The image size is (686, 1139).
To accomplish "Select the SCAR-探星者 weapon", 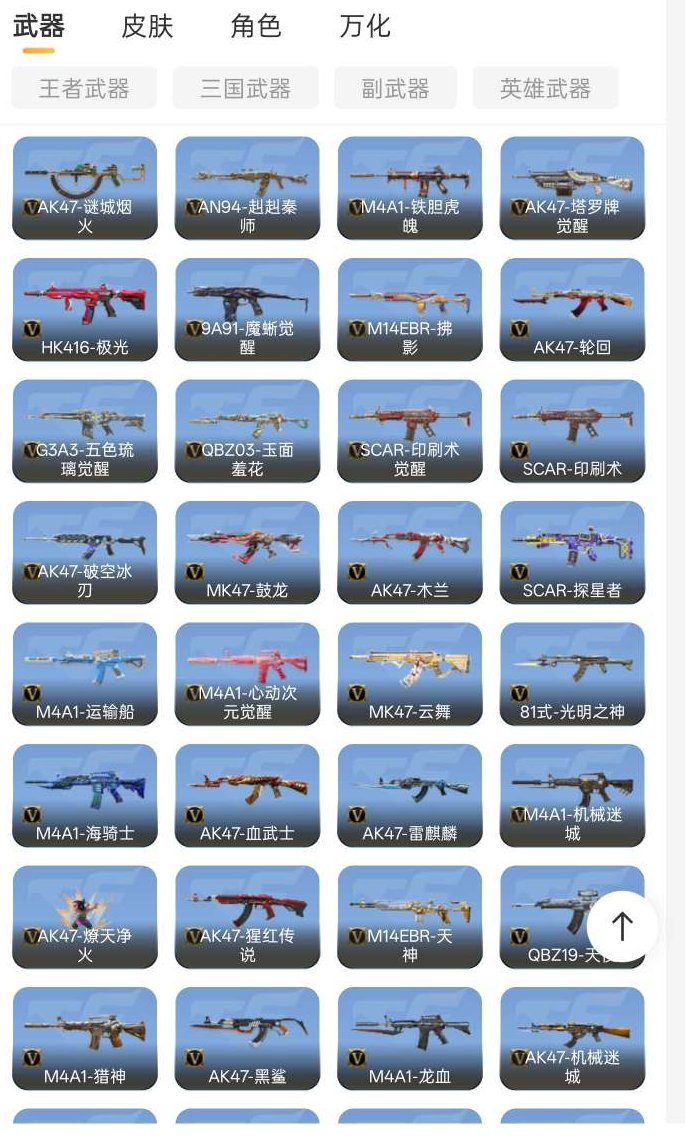I will [572, 552].
